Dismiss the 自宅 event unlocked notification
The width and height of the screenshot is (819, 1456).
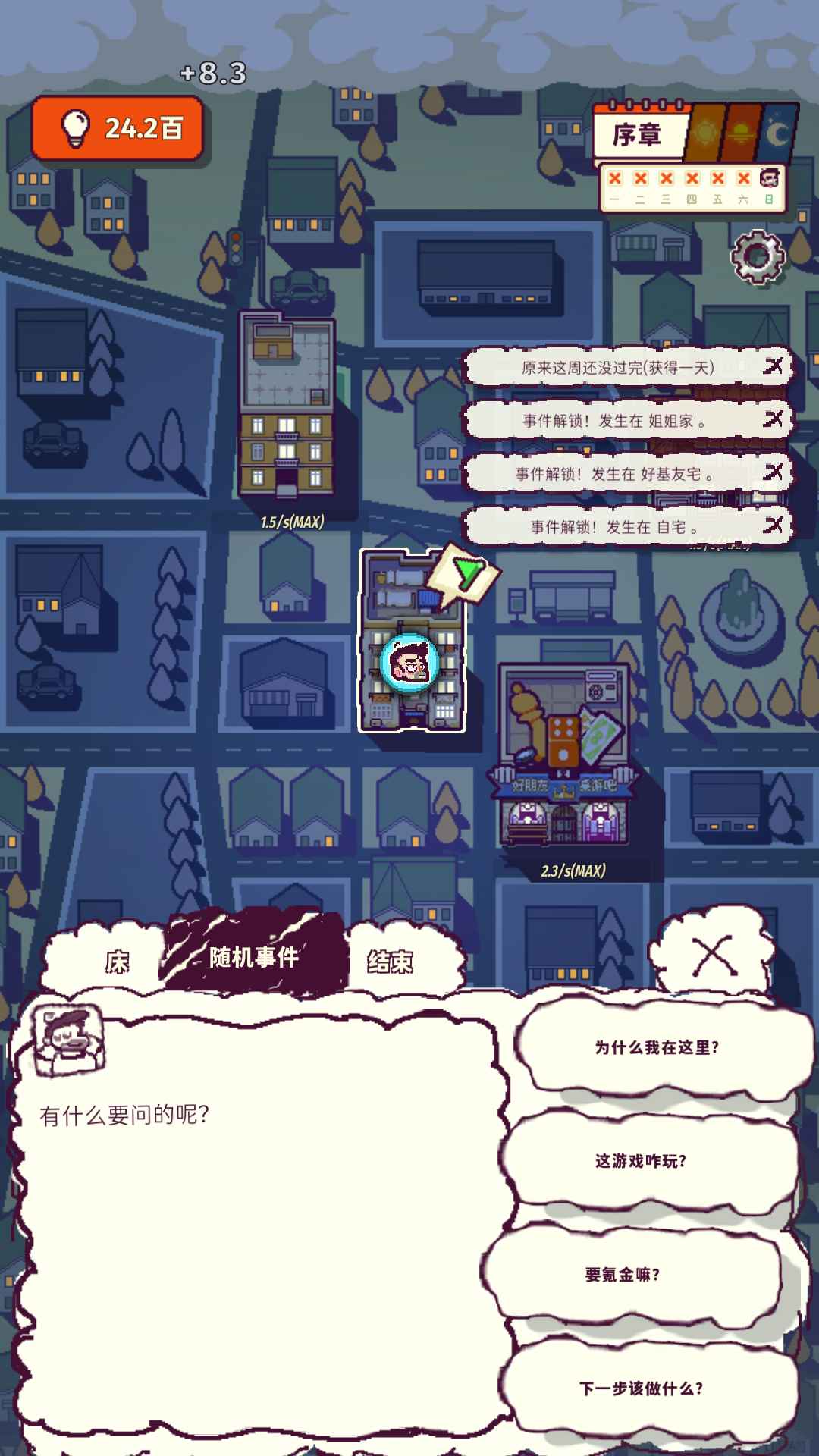coord(773,525)
